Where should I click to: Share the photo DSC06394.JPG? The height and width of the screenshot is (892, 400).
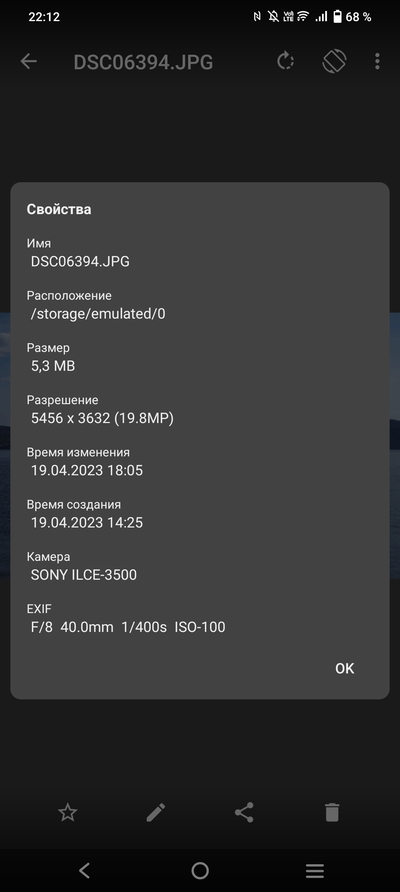tap(244, 812)
